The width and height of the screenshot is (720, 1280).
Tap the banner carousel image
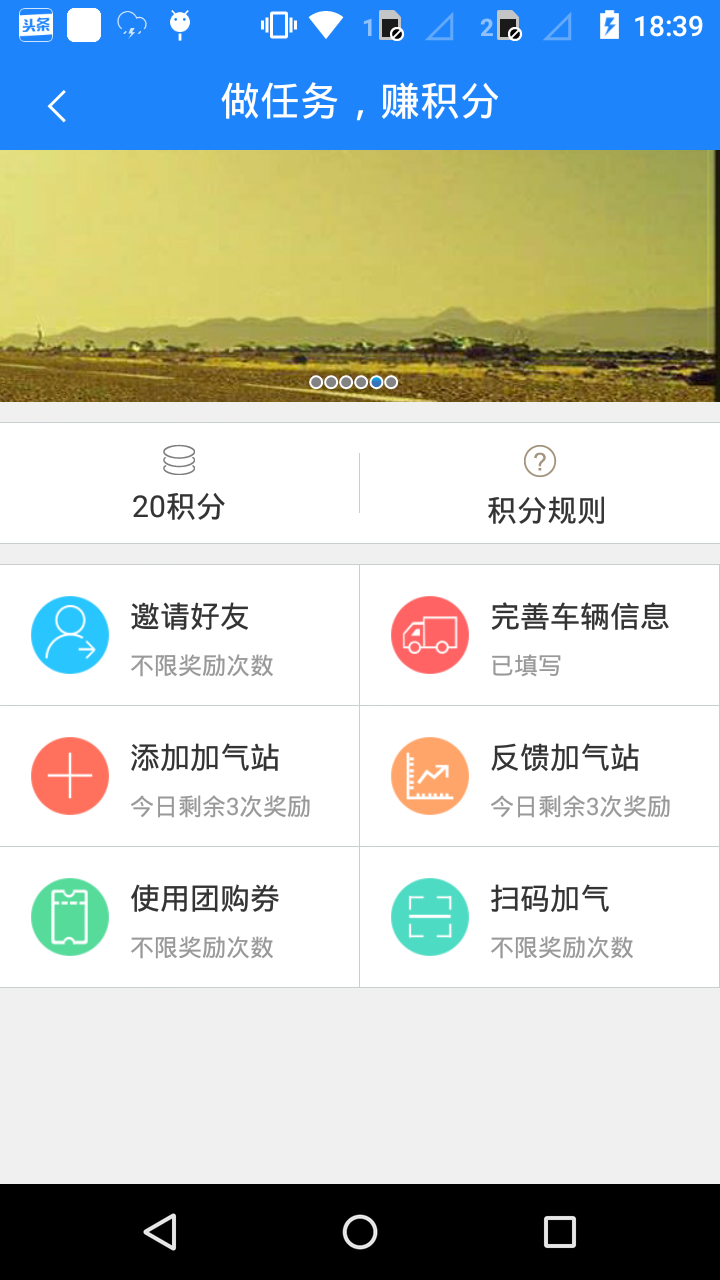point(360,270)
